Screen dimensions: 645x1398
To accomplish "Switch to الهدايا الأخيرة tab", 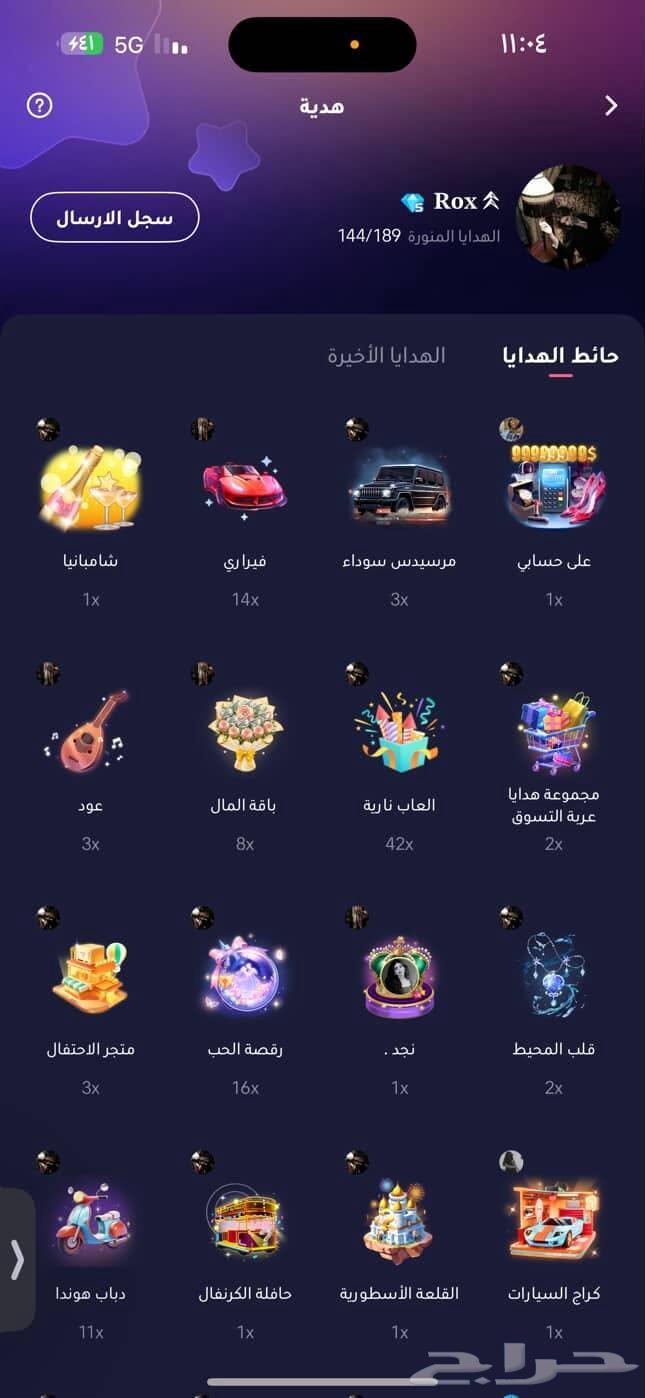I will tap(387, 356).
